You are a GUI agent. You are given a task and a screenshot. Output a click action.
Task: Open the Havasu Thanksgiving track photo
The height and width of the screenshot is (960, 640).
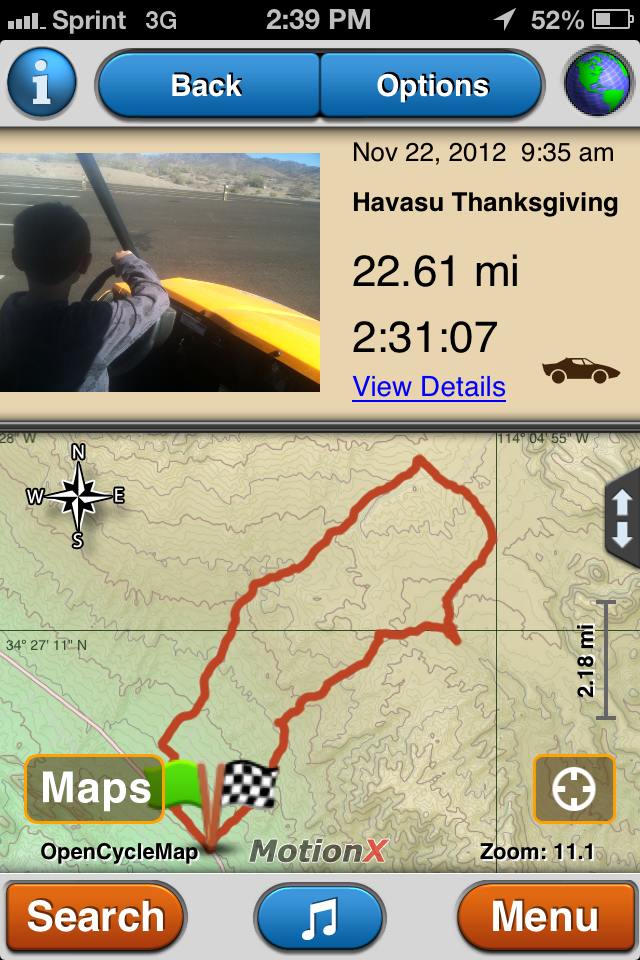click(x=160, y=272)
